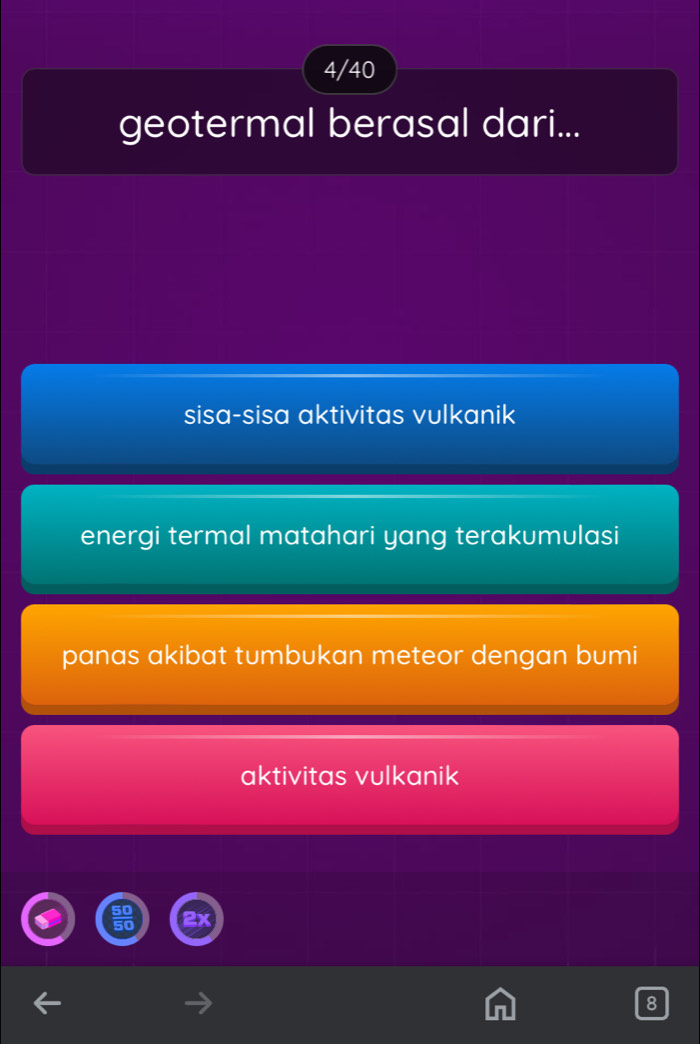700x1044 pixels.
Task: Answer with the pink "aktivitas vulkanik" option
Action: coord(350,777)
